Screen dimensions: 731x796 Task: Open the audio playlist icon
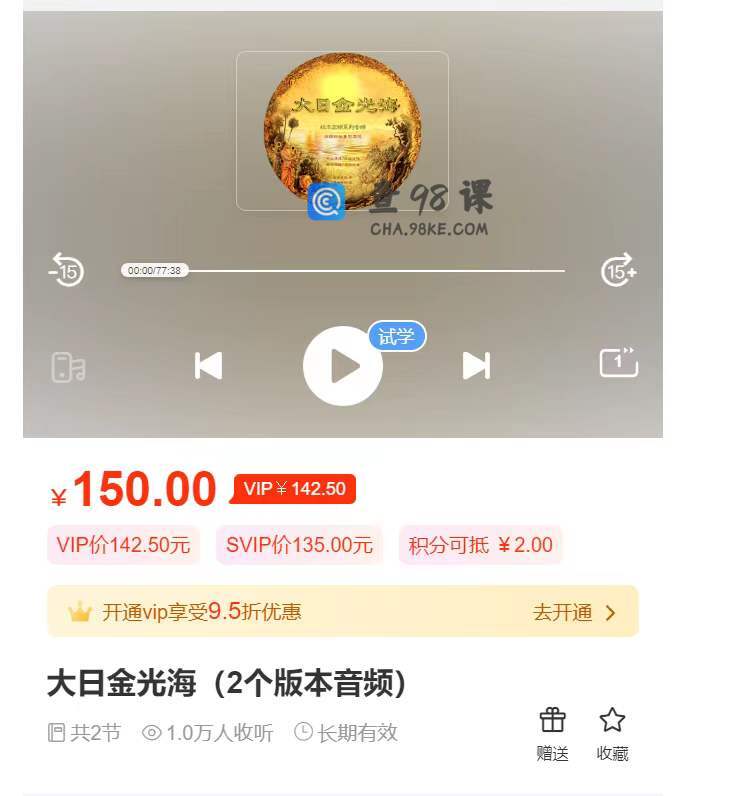68,367
